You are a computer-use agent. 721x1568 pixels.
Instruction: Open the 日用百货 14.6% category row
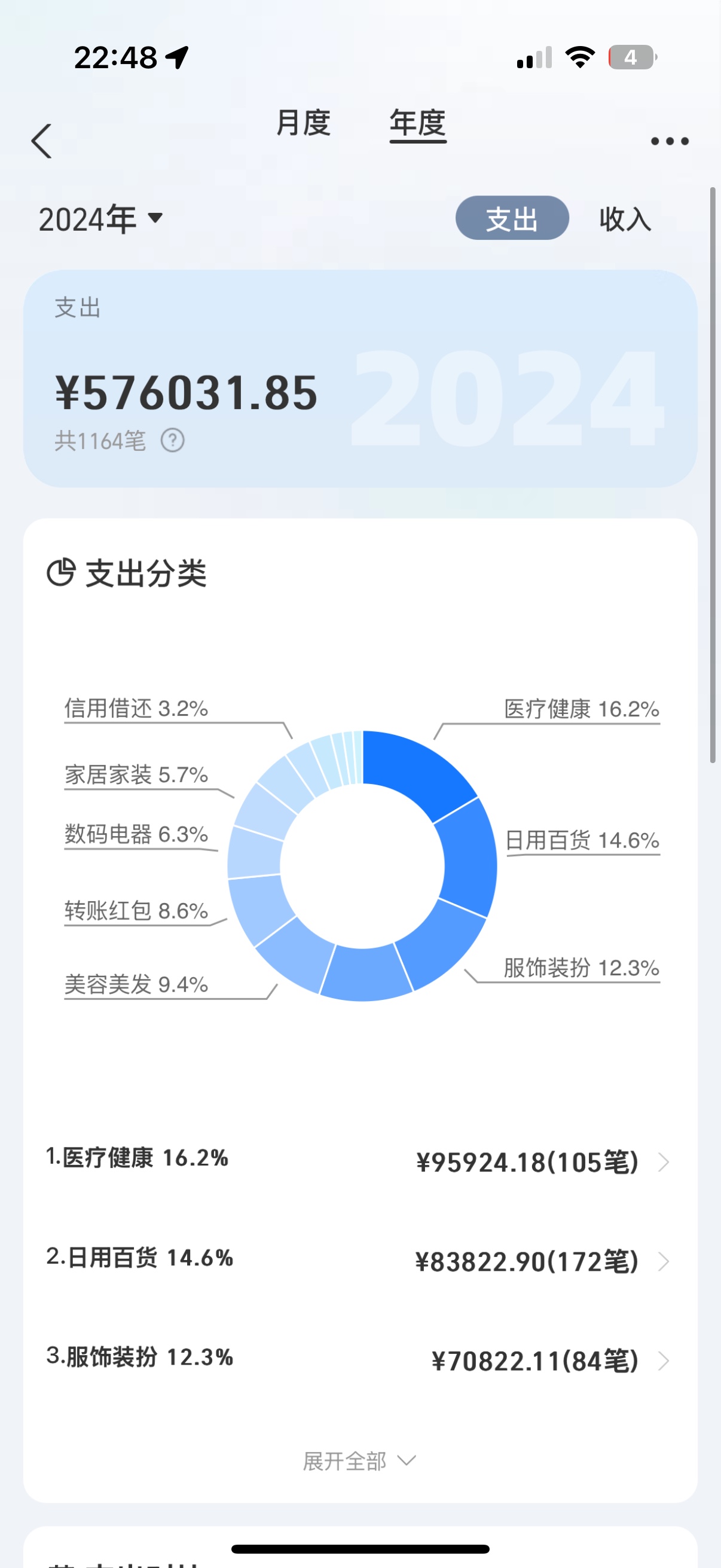tap(360, 1261)
